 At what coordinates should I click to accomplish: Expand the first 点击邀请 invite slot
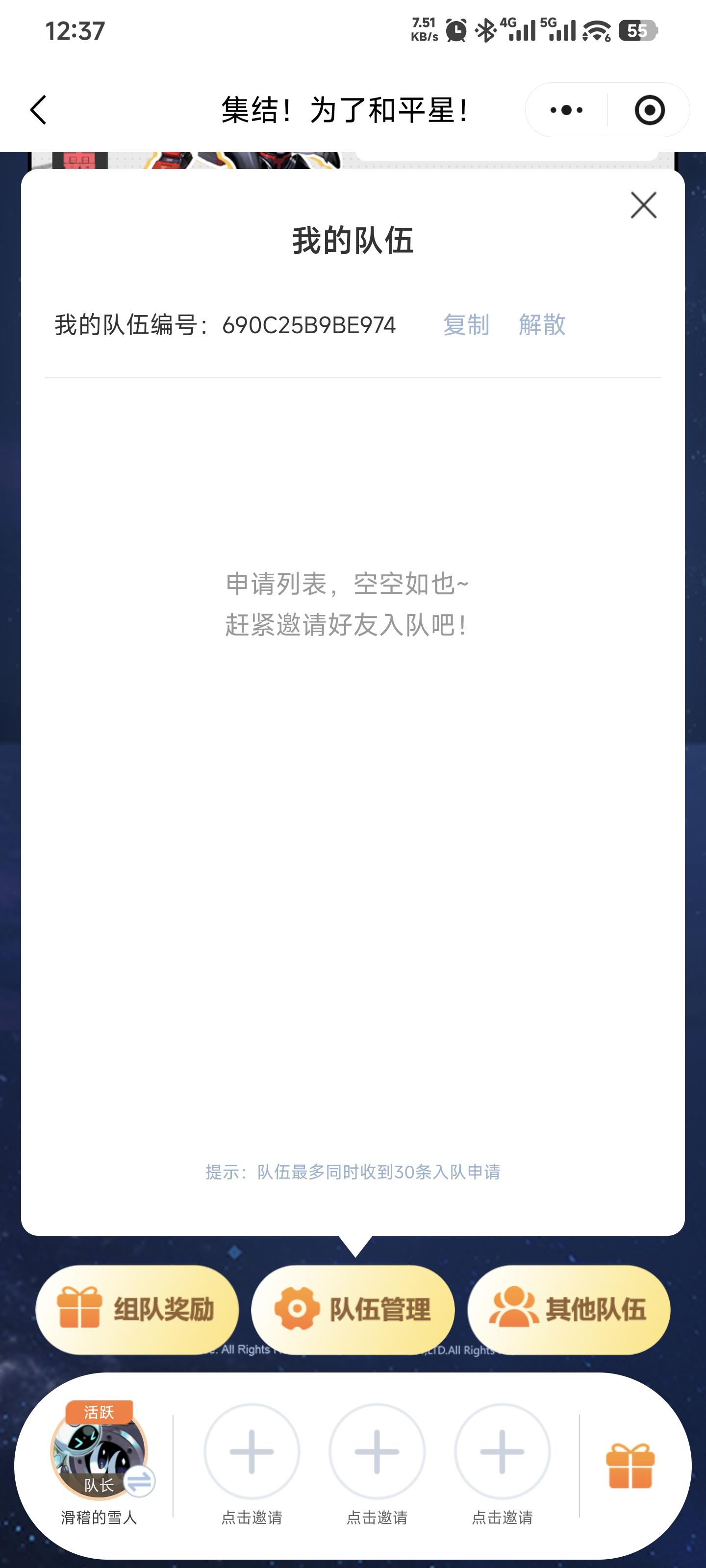coord(252,1453)
